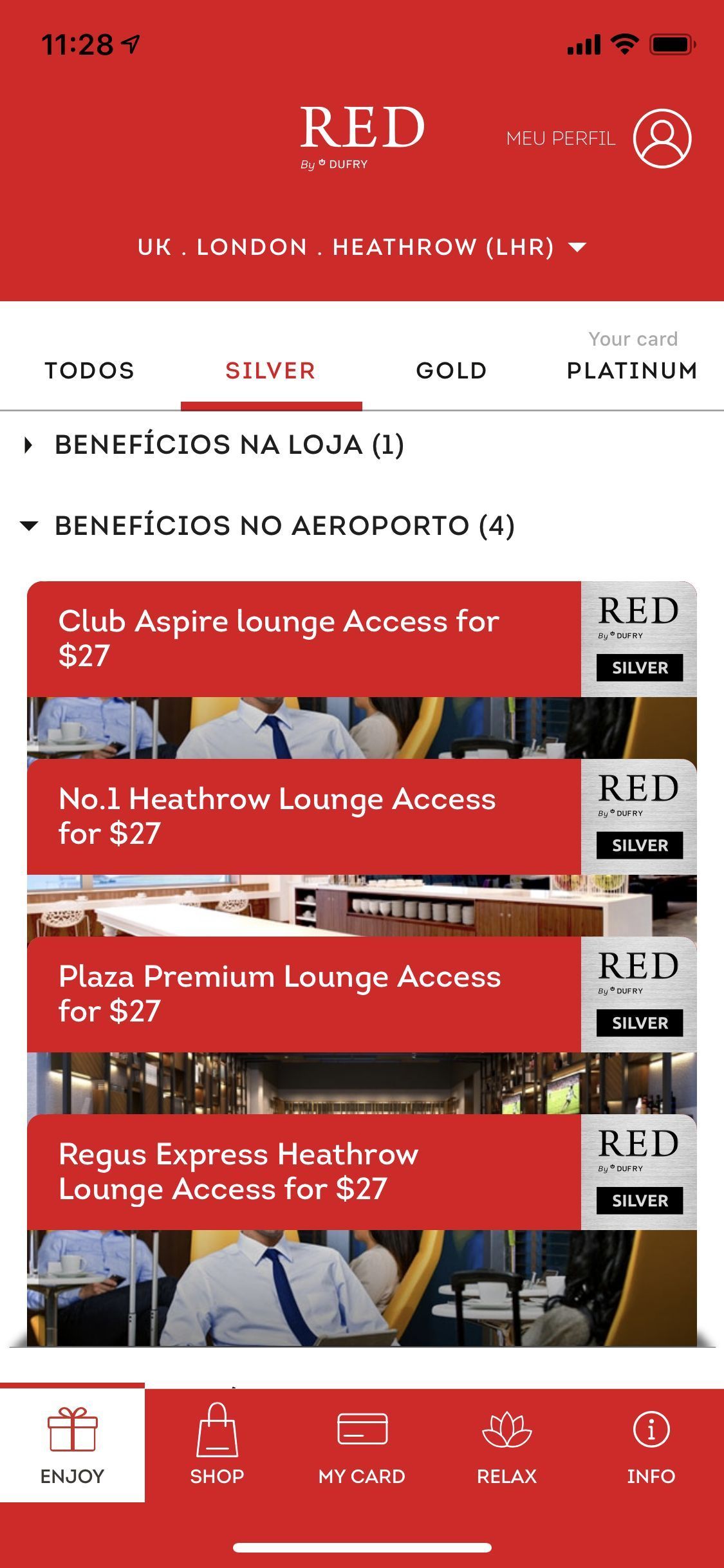Open the Heathrow (LHR) airport dropdown

[362, 247]
